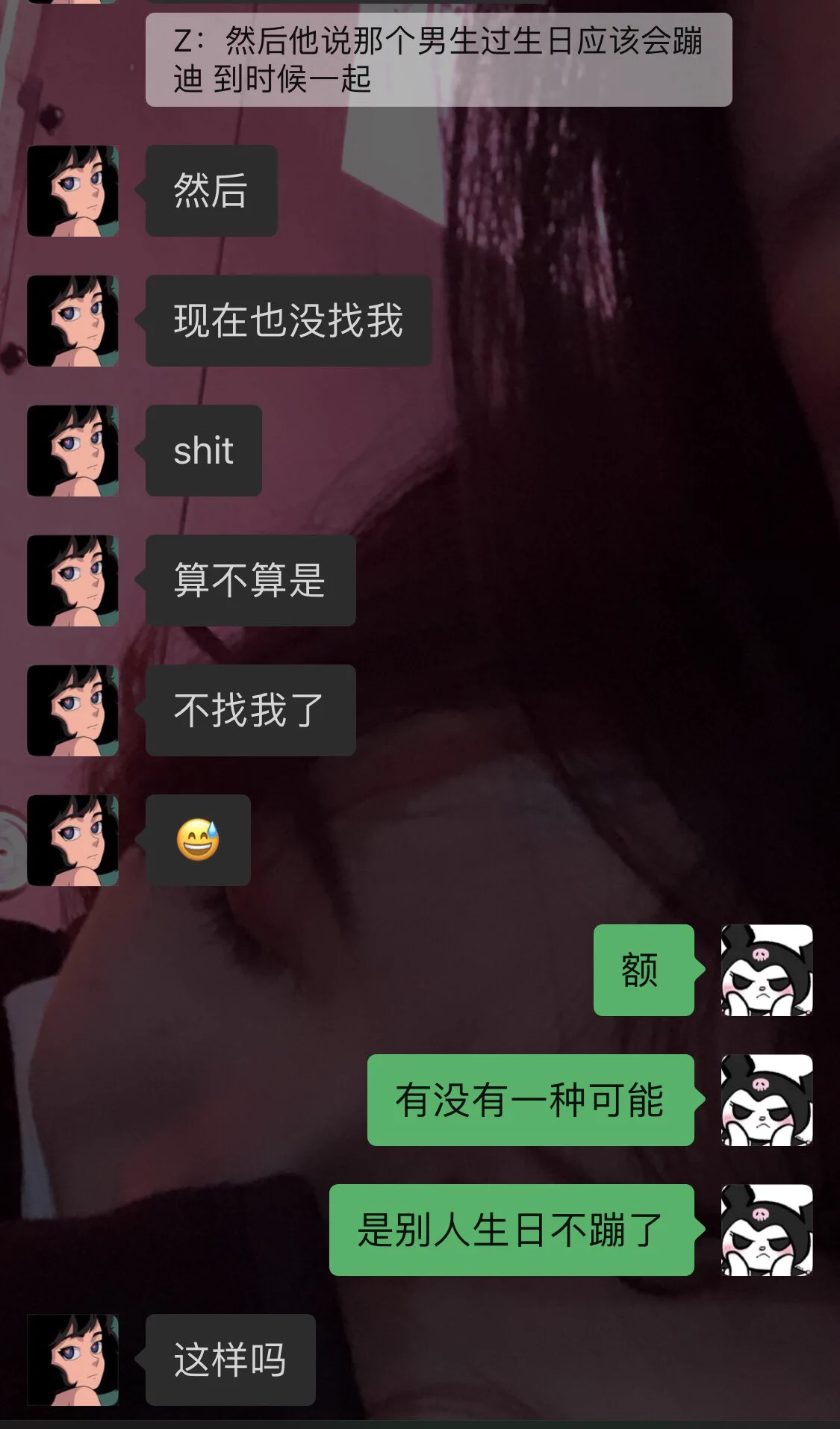Click the quoted message starting with 'Z：然后他说'

[441, 58]
